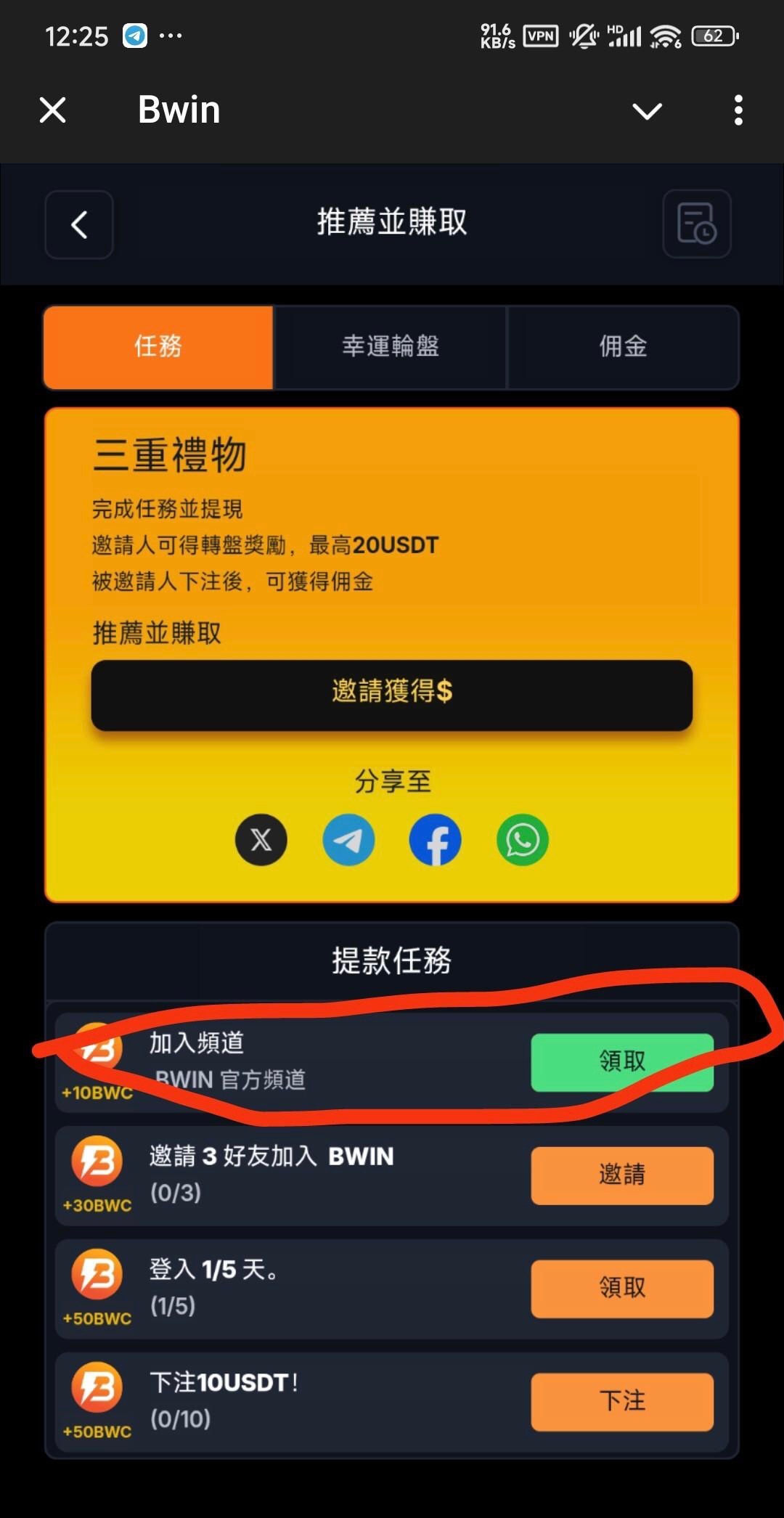Claim the 登入 1/5 天 reward
784x1518 pixels.
point(622,1289)
